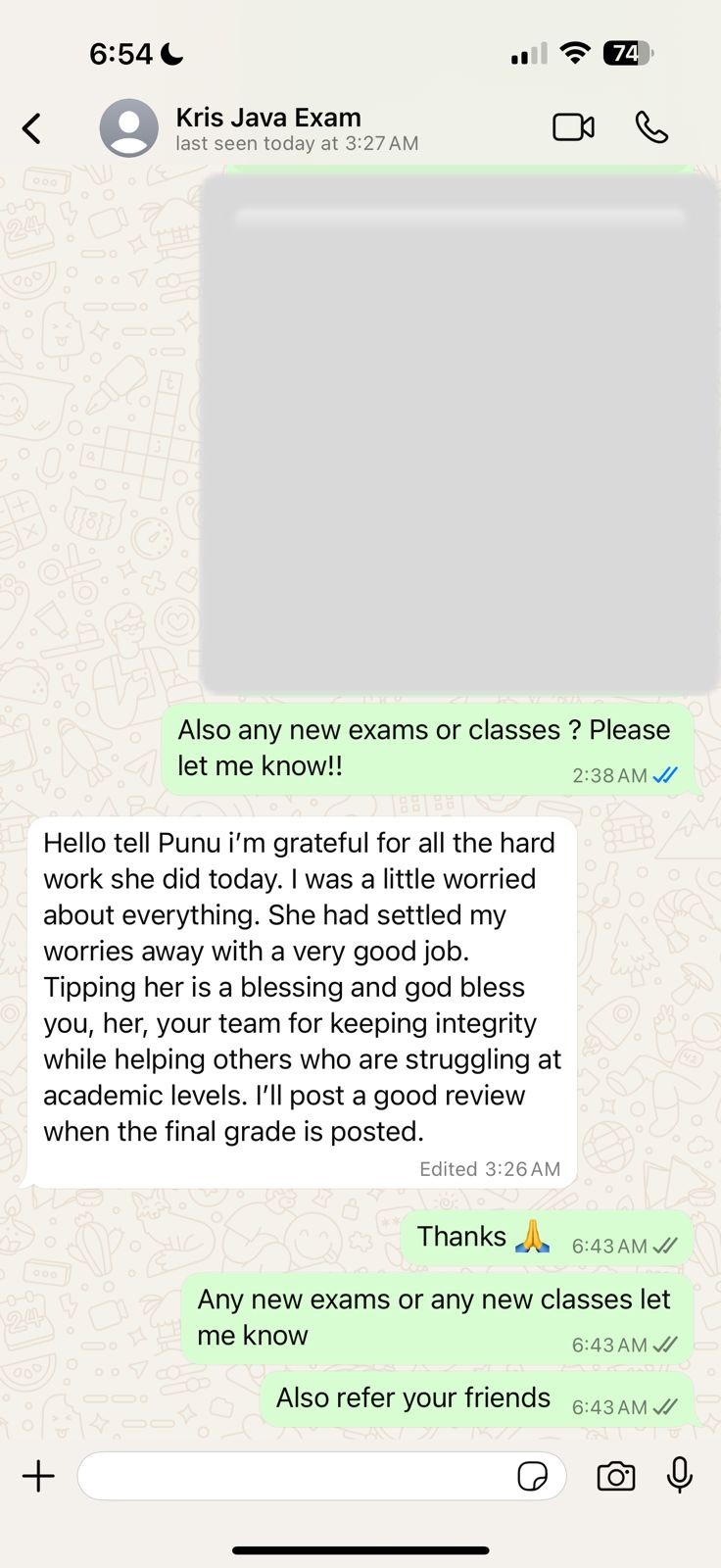The image size is (721, 1568).
Task: Start a voice call with Kris
Action: point(651,127)
